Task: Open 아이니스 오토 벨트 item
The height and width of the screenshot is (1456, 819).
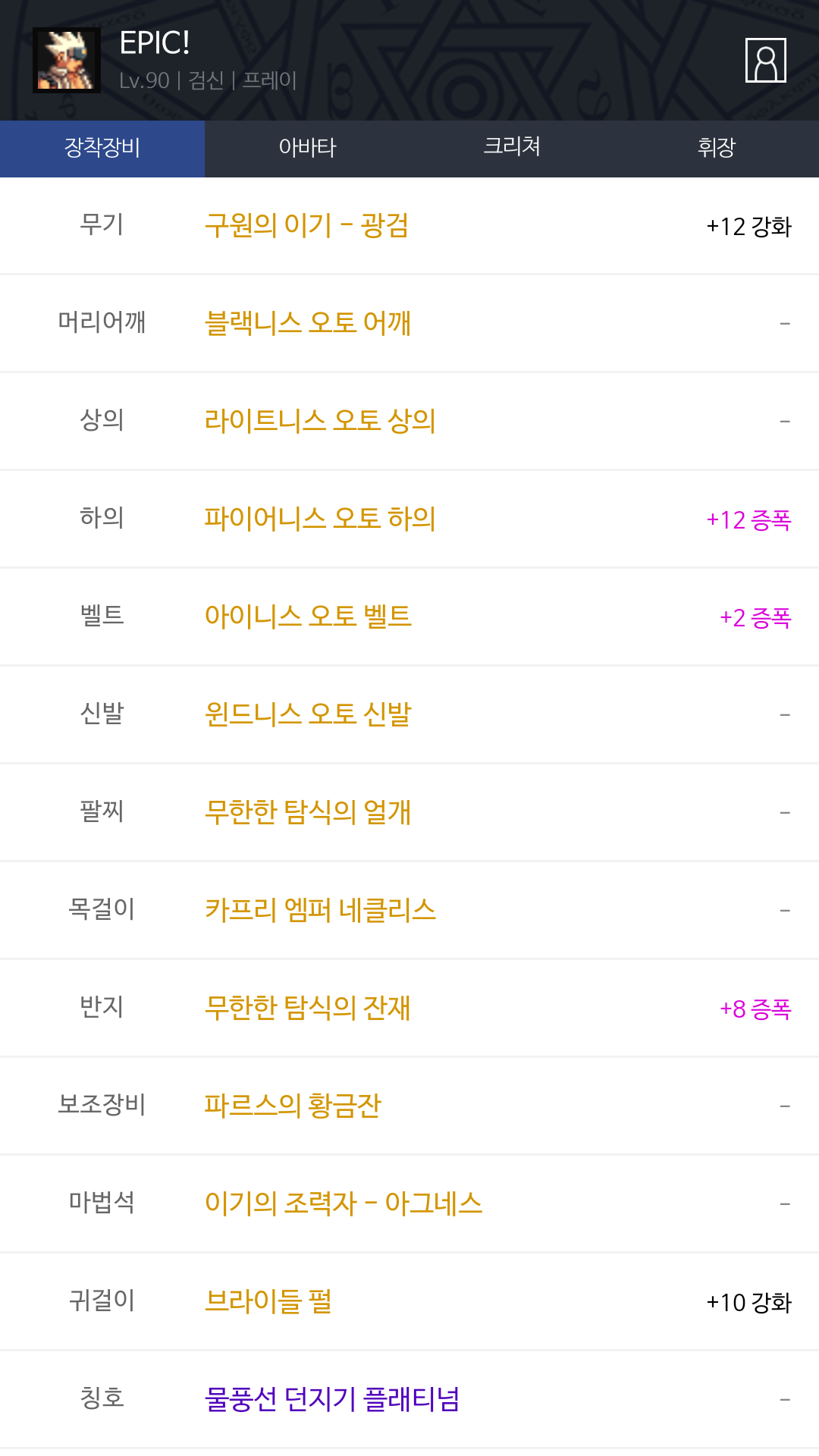Action: (308, 617)
